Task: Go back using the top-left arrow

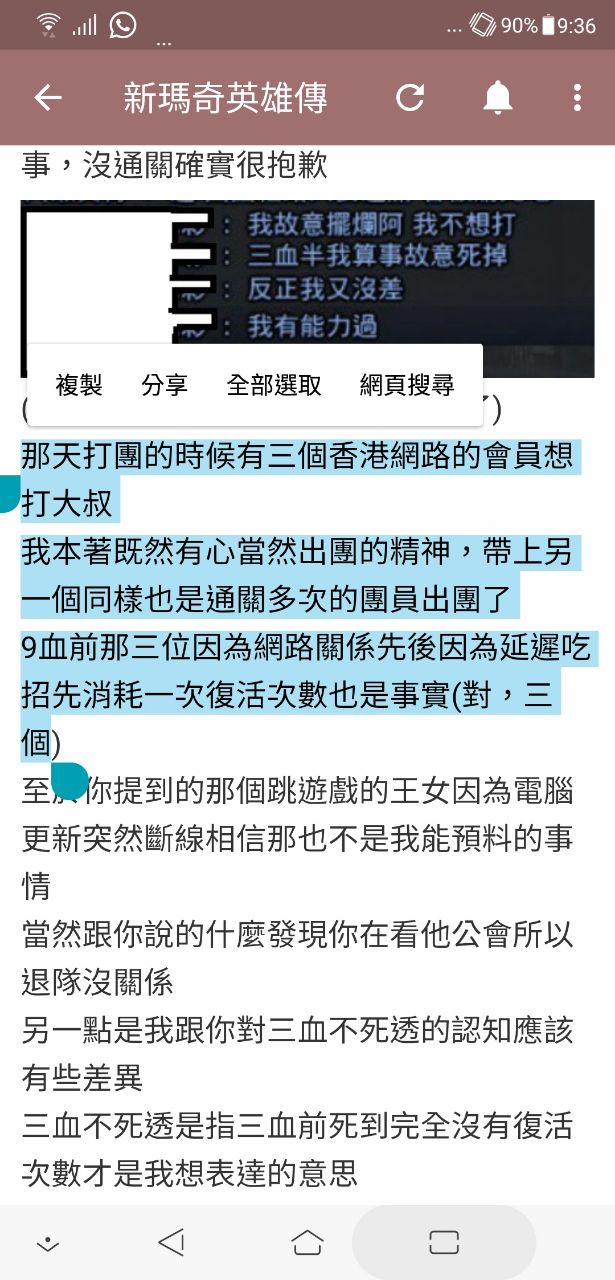Action: click(48, 98)
